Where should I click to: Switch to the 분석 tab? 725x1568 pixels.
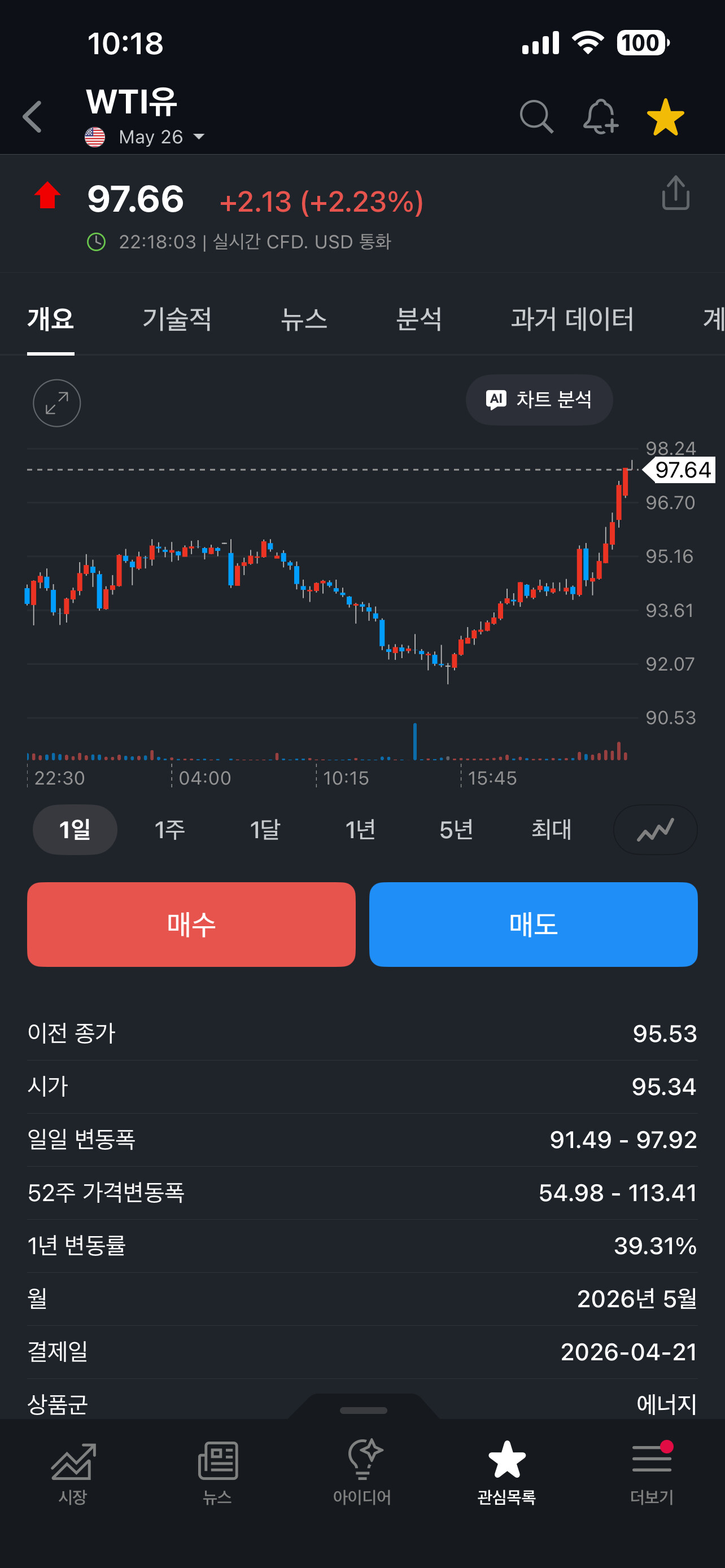coord(419,319)
